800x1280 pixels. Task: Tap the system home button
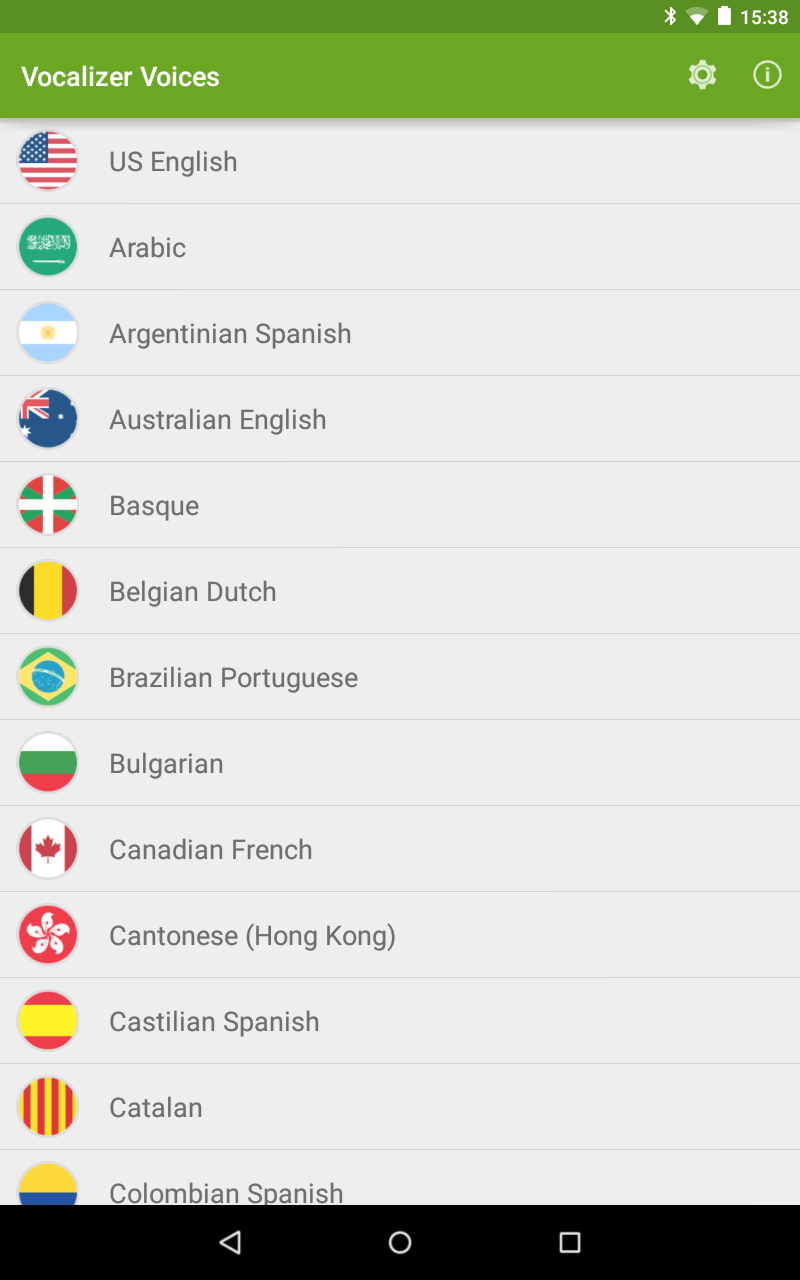click(400, 1242)
